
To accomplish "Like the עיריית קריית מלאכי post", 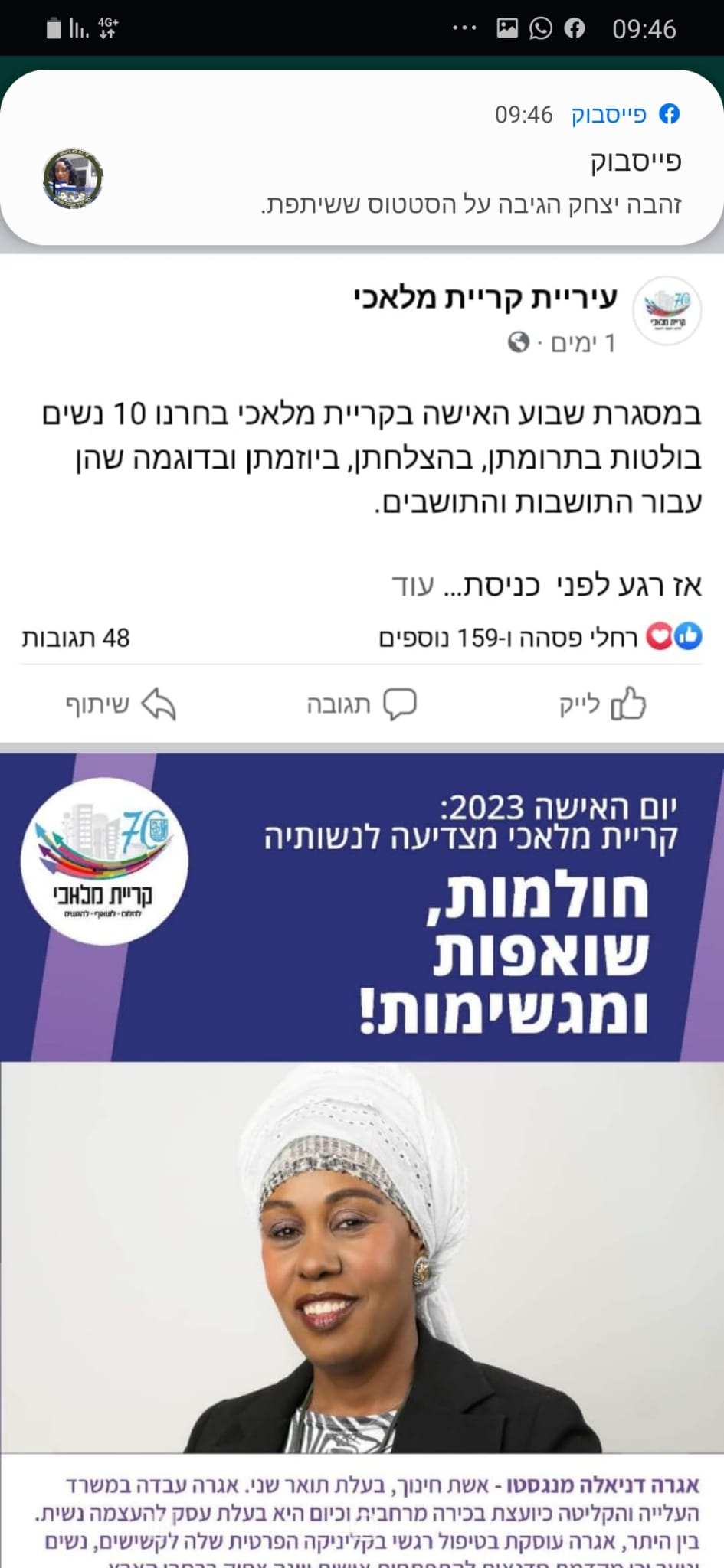I will coord(602,704).
